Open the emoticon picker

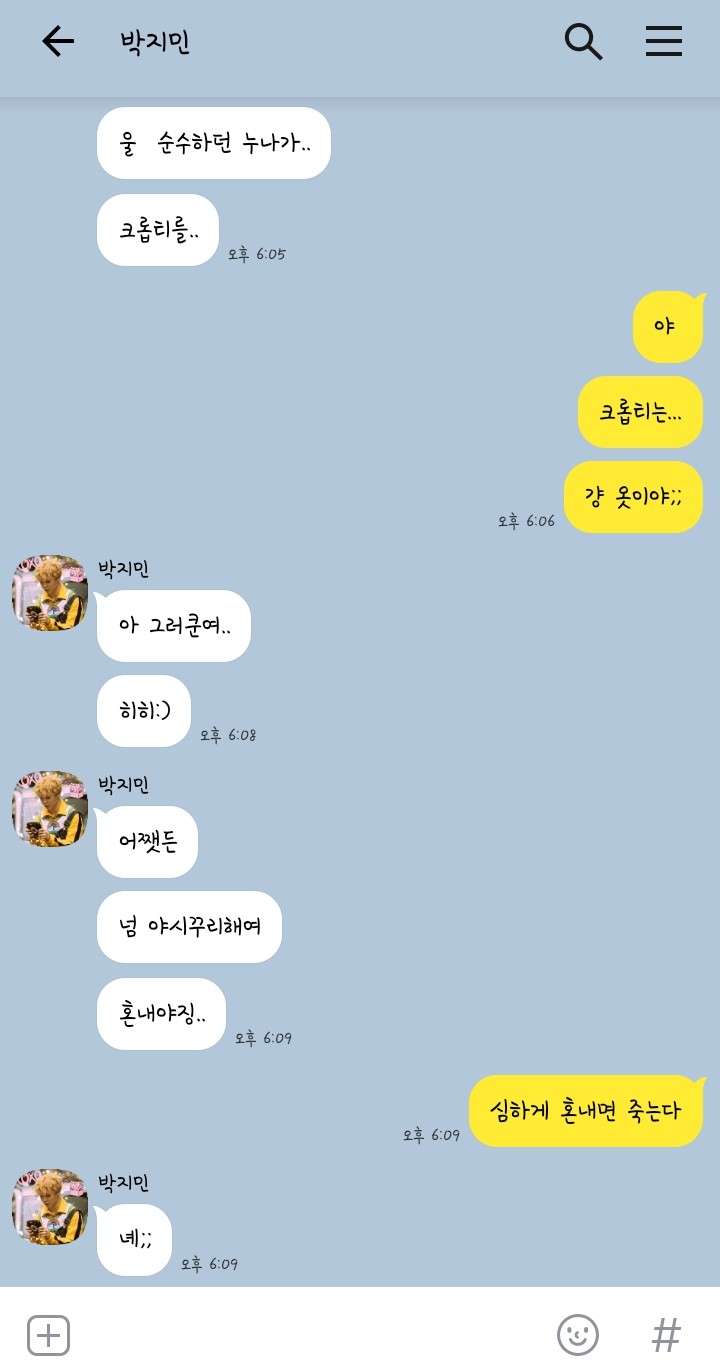coord(577,1335)
